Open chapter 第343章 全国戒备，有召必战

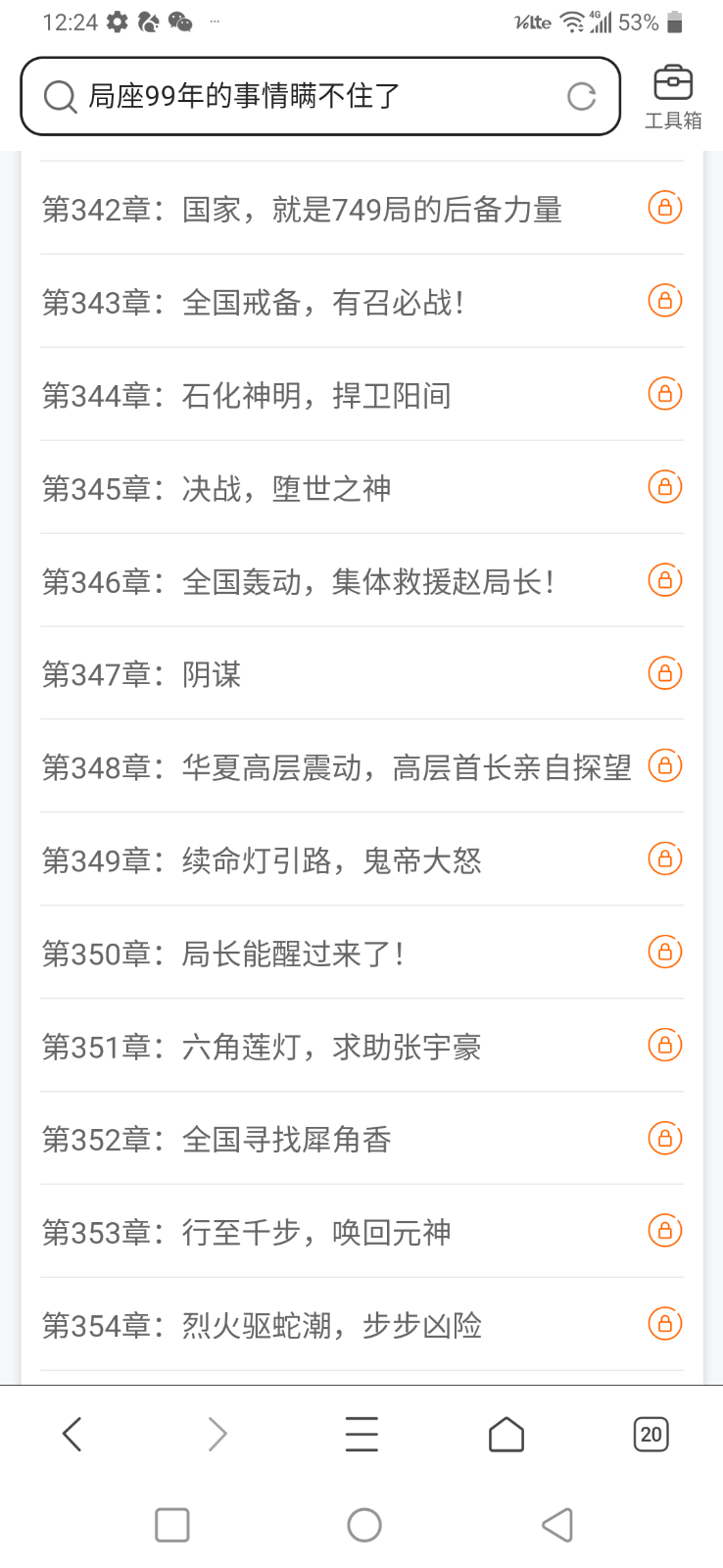pyautogui.click(x=253, y=303)
